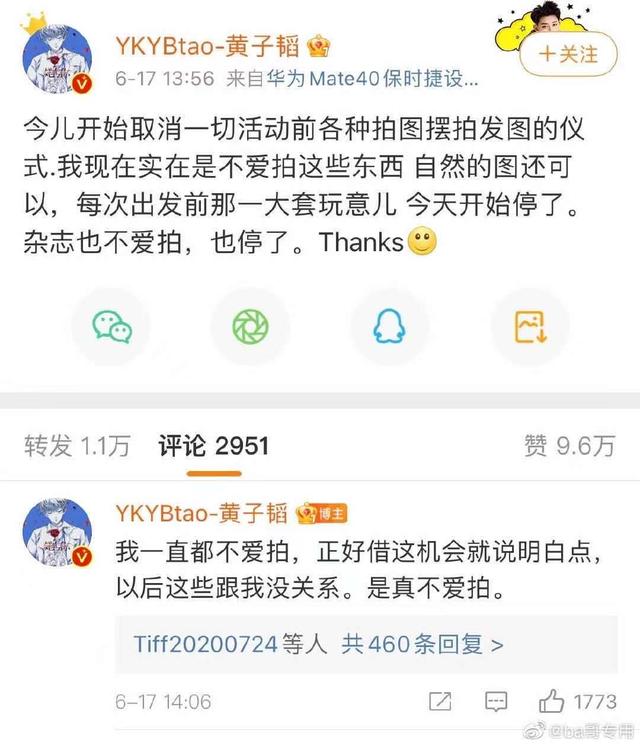
Task: Share the post to WeChat
Action: 111,327
